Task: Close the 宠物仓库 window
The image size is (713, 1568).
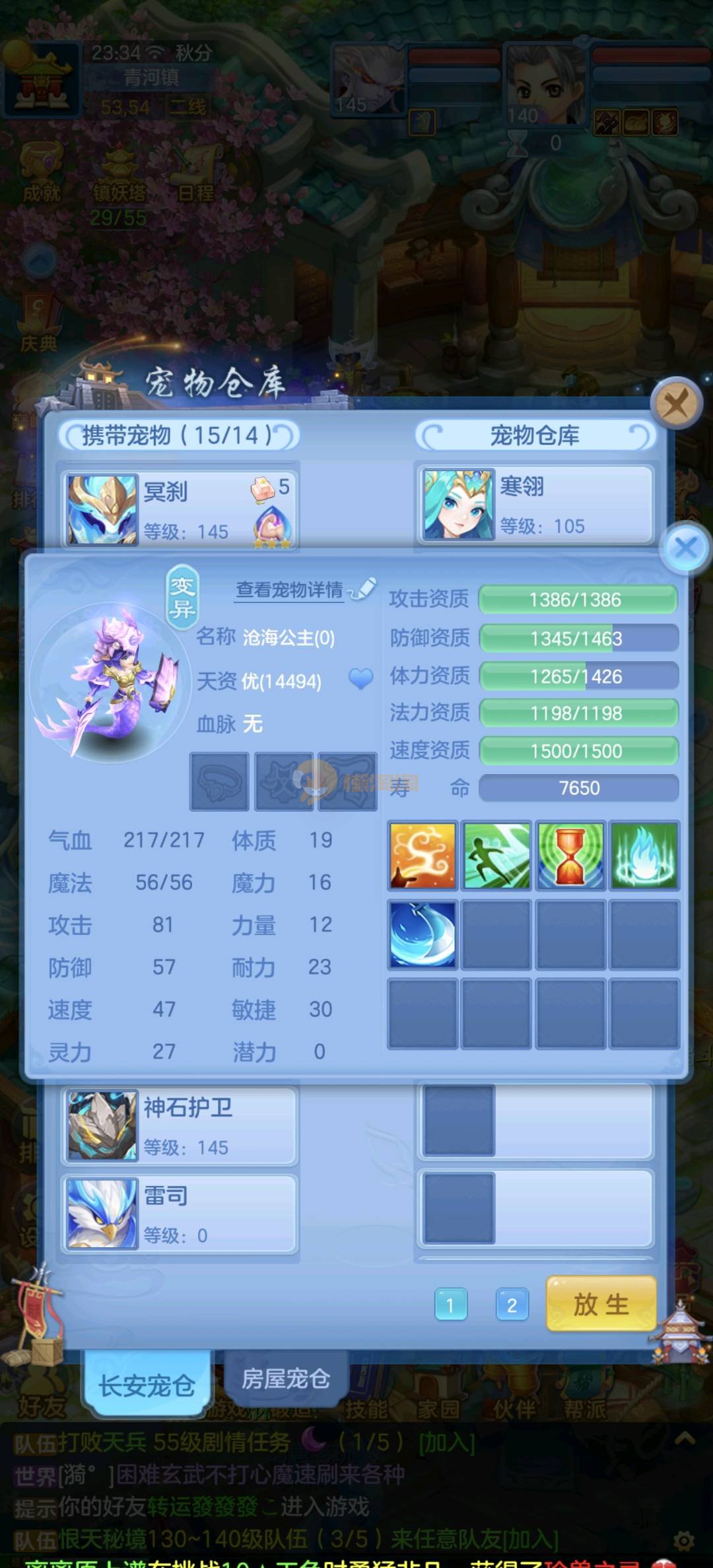Action: (675, 403)
